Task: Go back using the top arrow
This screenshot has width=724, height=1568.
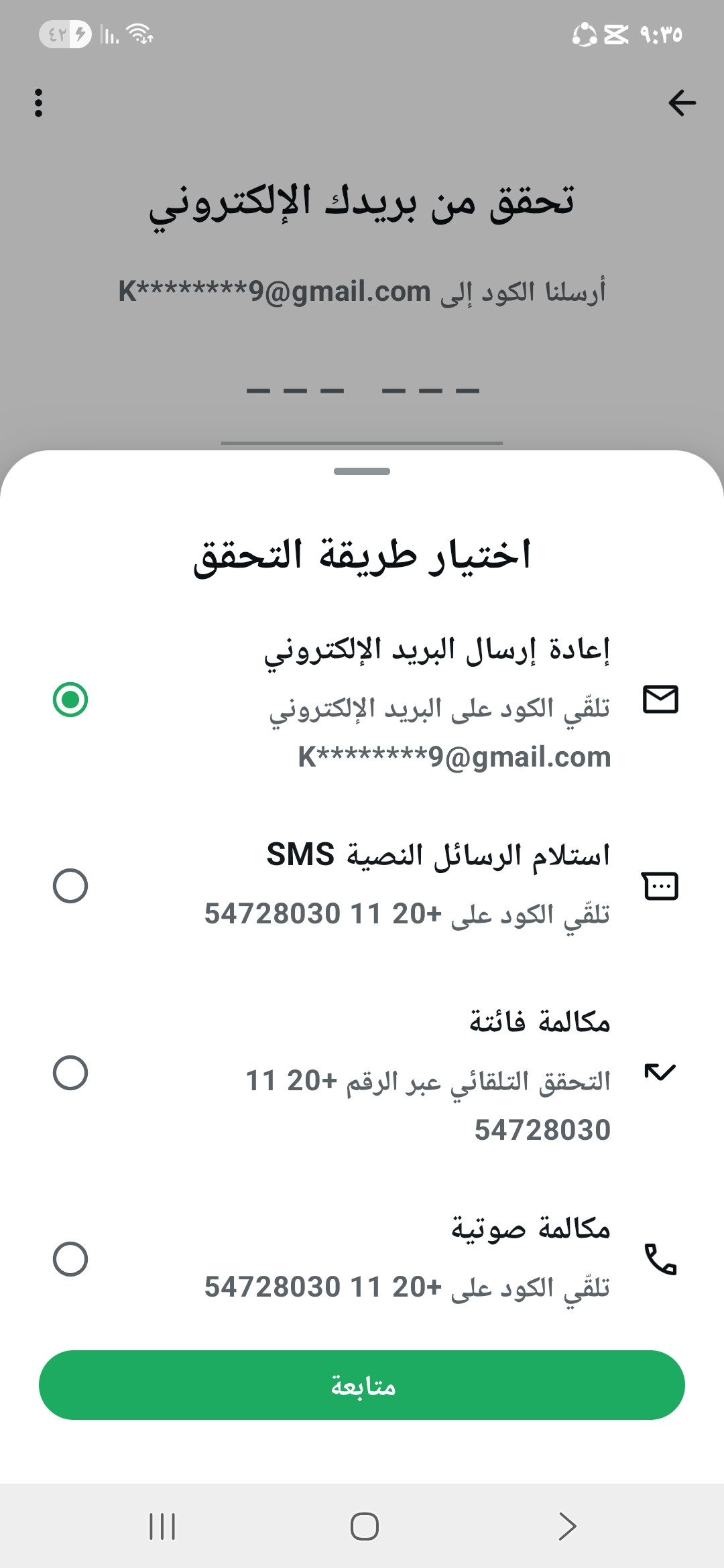Action: click(x=682, y=103)
